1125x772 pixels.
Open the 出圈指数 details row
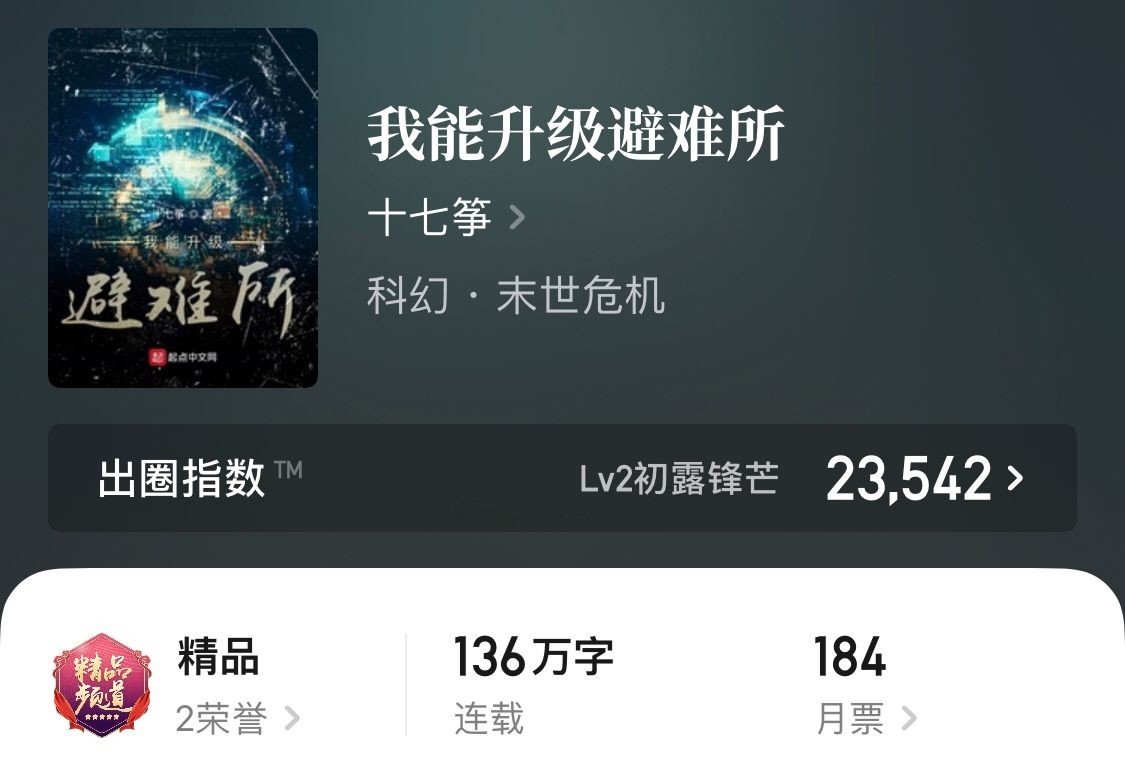[x=562, y=479]
